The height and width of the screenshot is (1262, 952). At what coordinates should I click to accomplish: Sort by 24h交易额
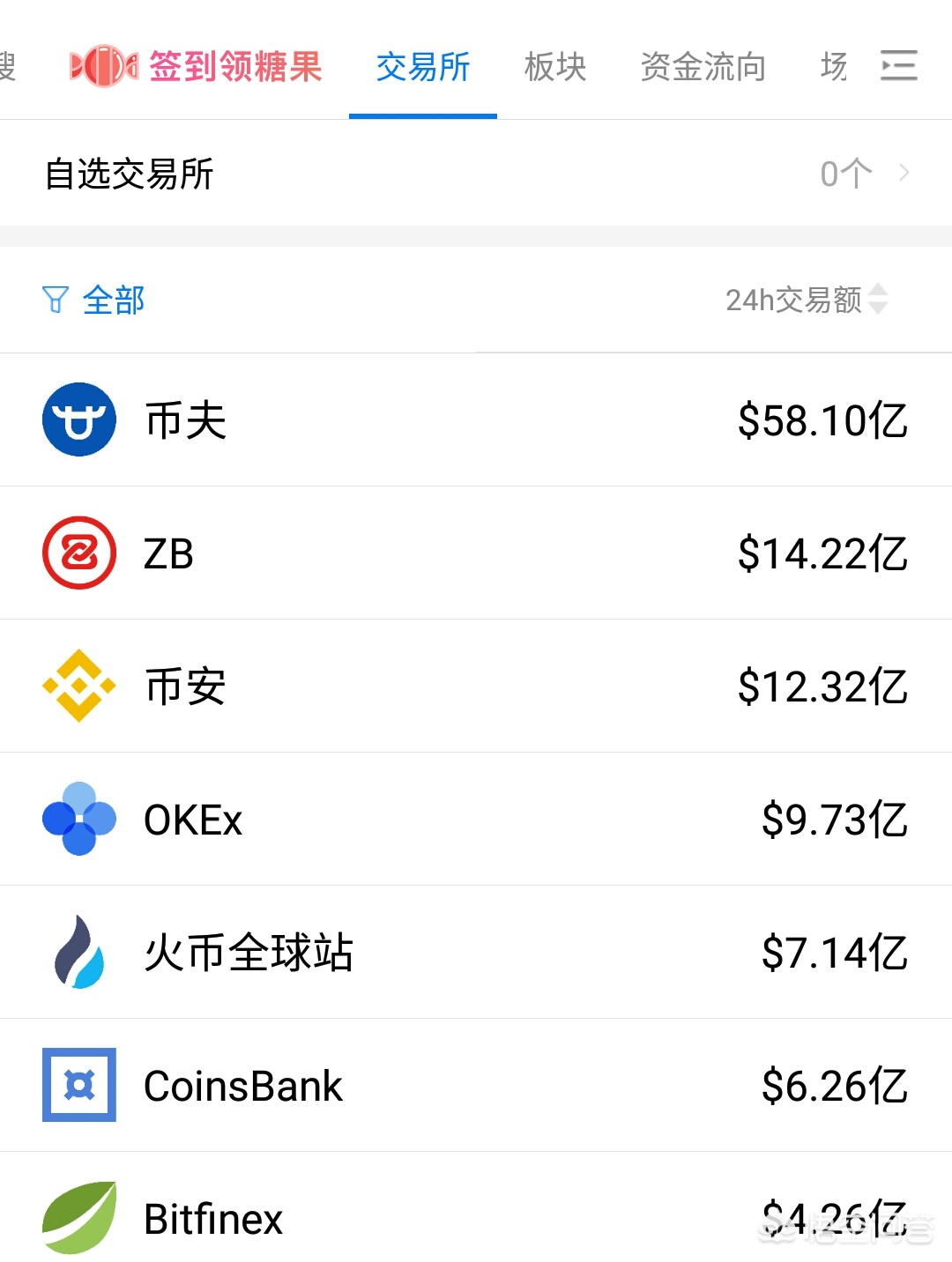click(x=806, y=300)
